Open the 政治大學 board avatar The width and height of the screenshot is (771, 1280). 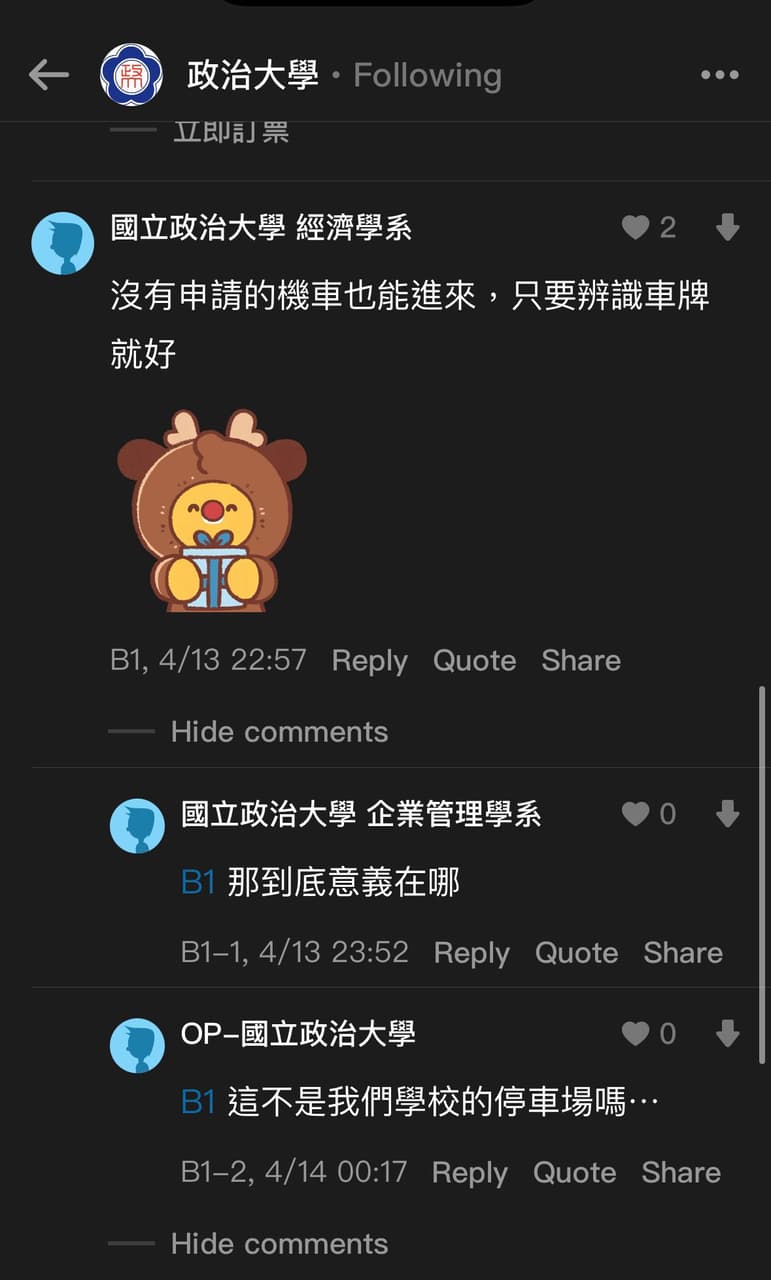click(x=131, y=75)
